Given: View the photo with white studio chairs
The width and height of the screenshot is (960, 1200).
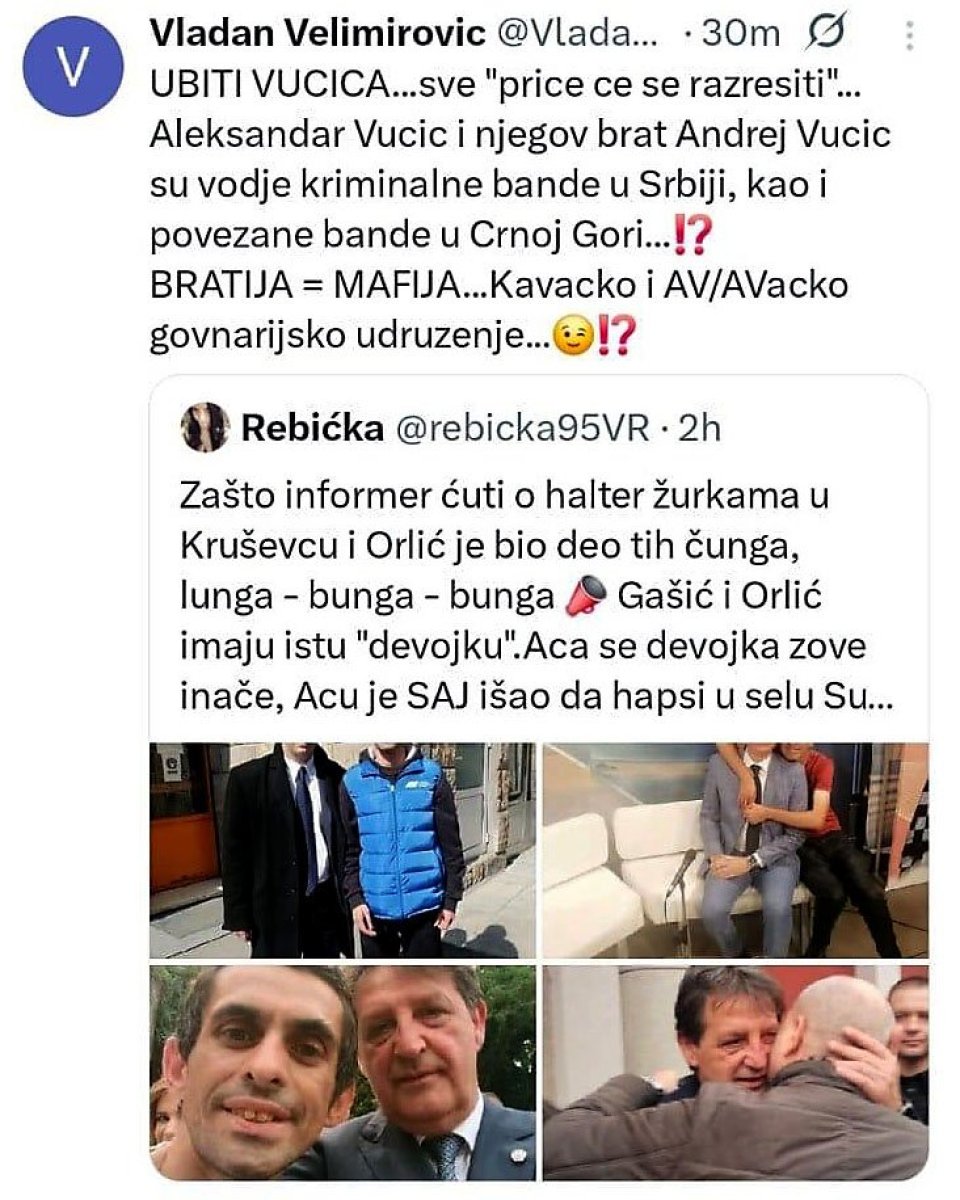Looking at the screenshot, I should 735,850.
